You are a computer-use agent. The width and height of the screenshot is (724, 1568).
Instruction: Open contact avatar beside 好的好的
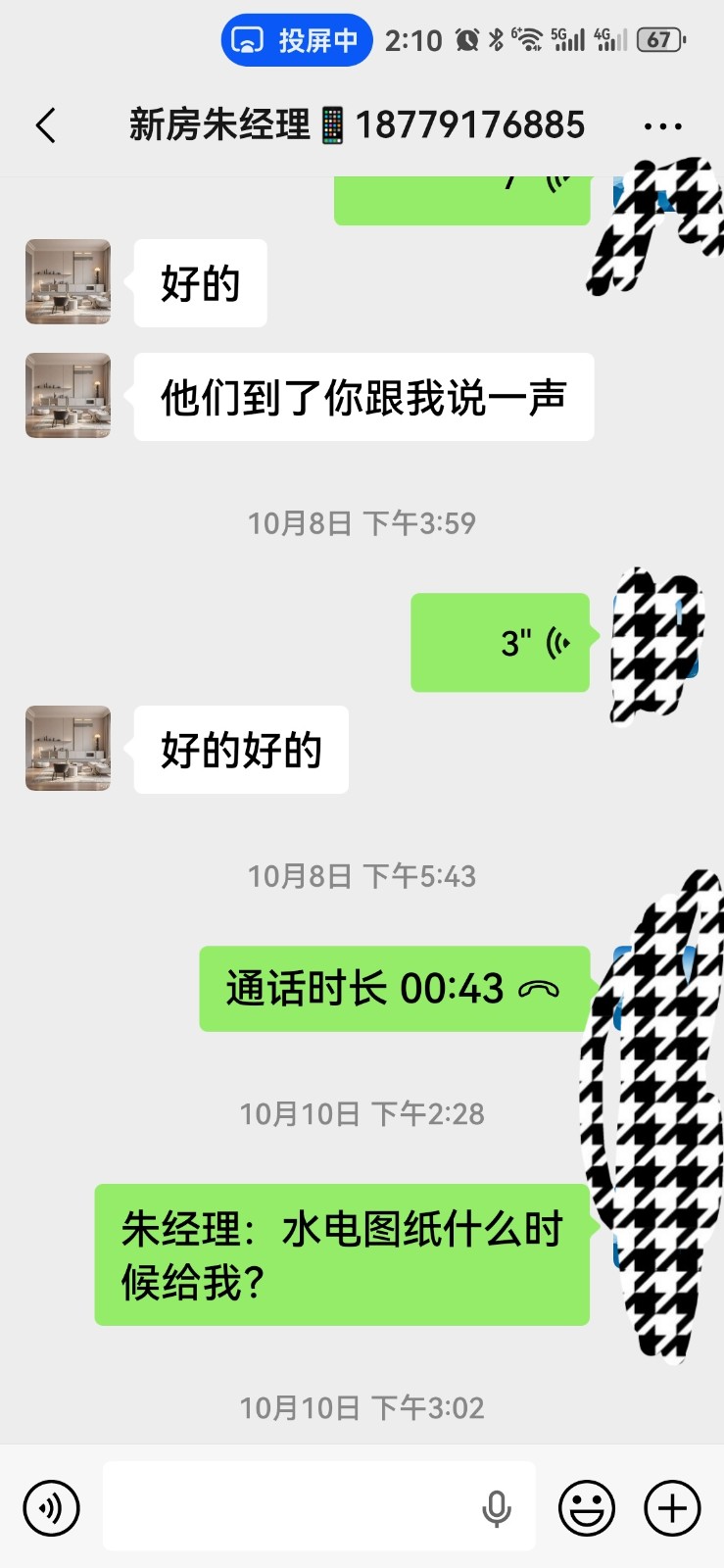(x=68, y=749)
